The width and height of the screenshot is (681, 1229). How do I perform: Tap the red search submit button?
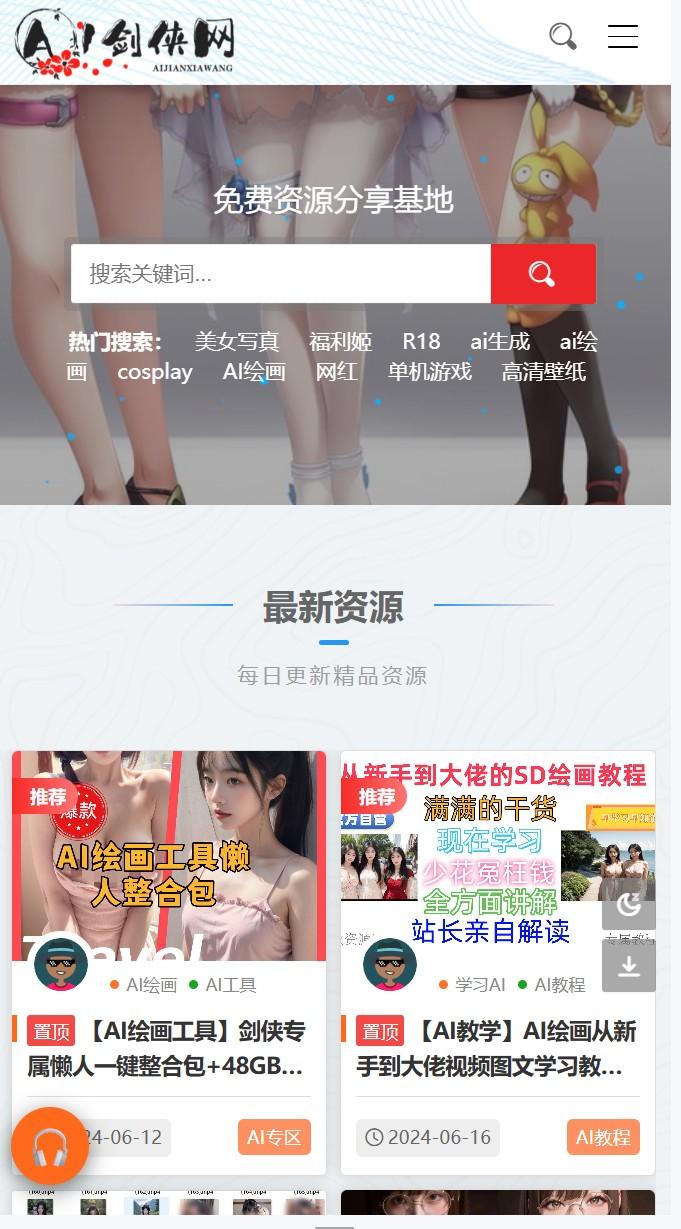point(543,274)
